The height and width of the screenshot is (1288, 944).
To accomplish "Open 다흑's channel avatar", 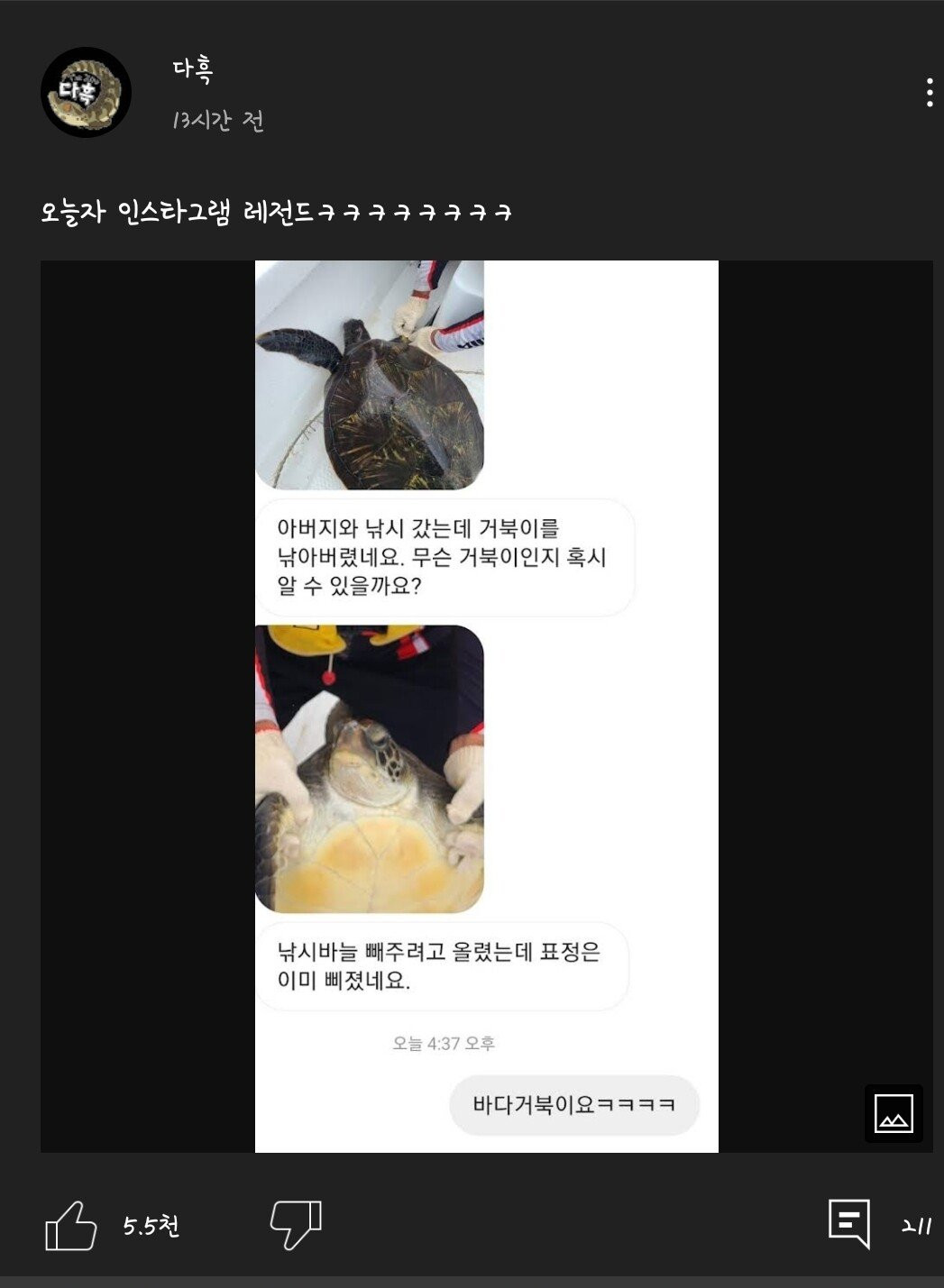I will [x=87, y=93].
